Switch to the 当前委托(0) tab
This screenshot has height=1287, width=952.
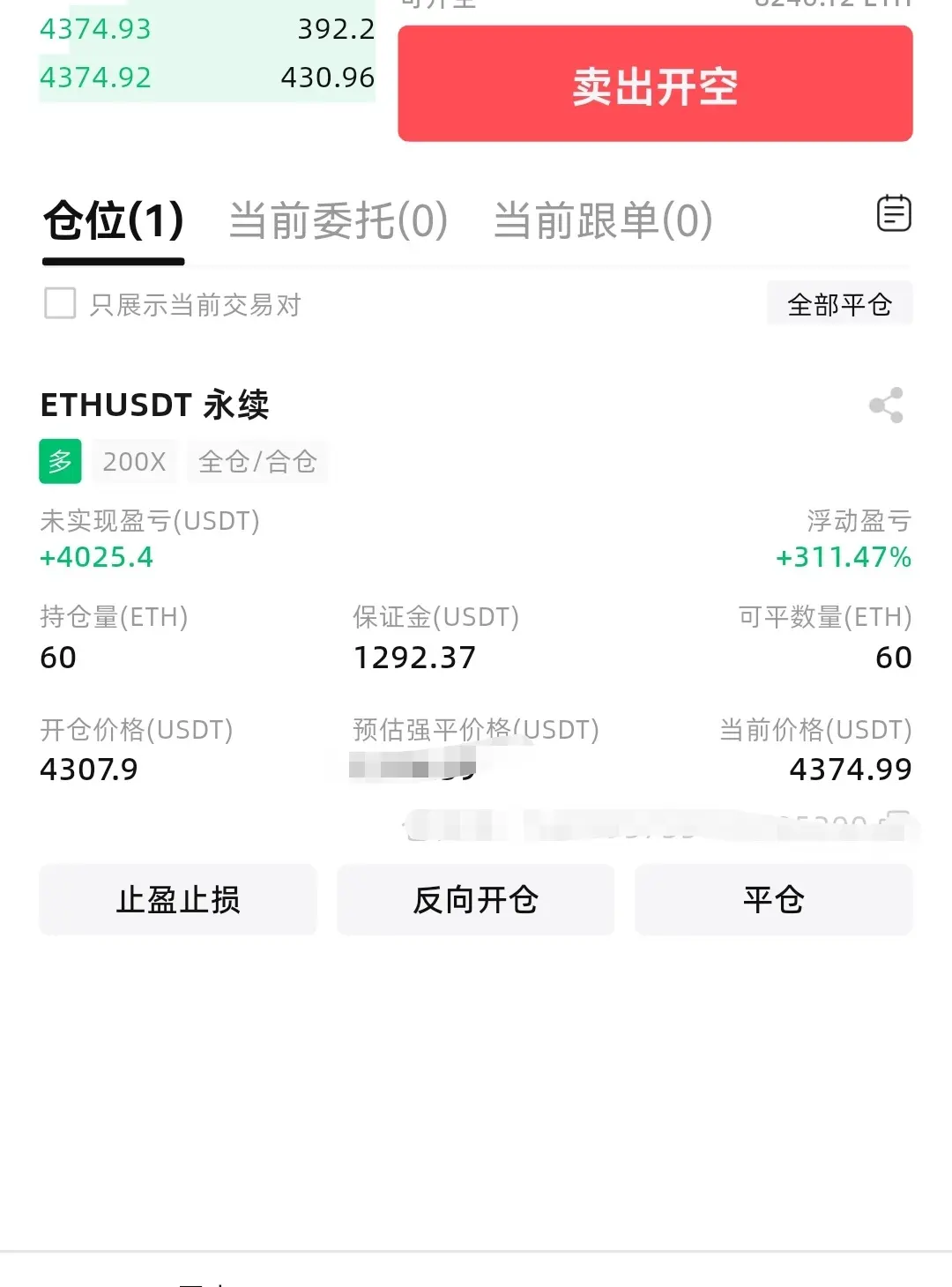pyautogui.click(x=338, y=220)
